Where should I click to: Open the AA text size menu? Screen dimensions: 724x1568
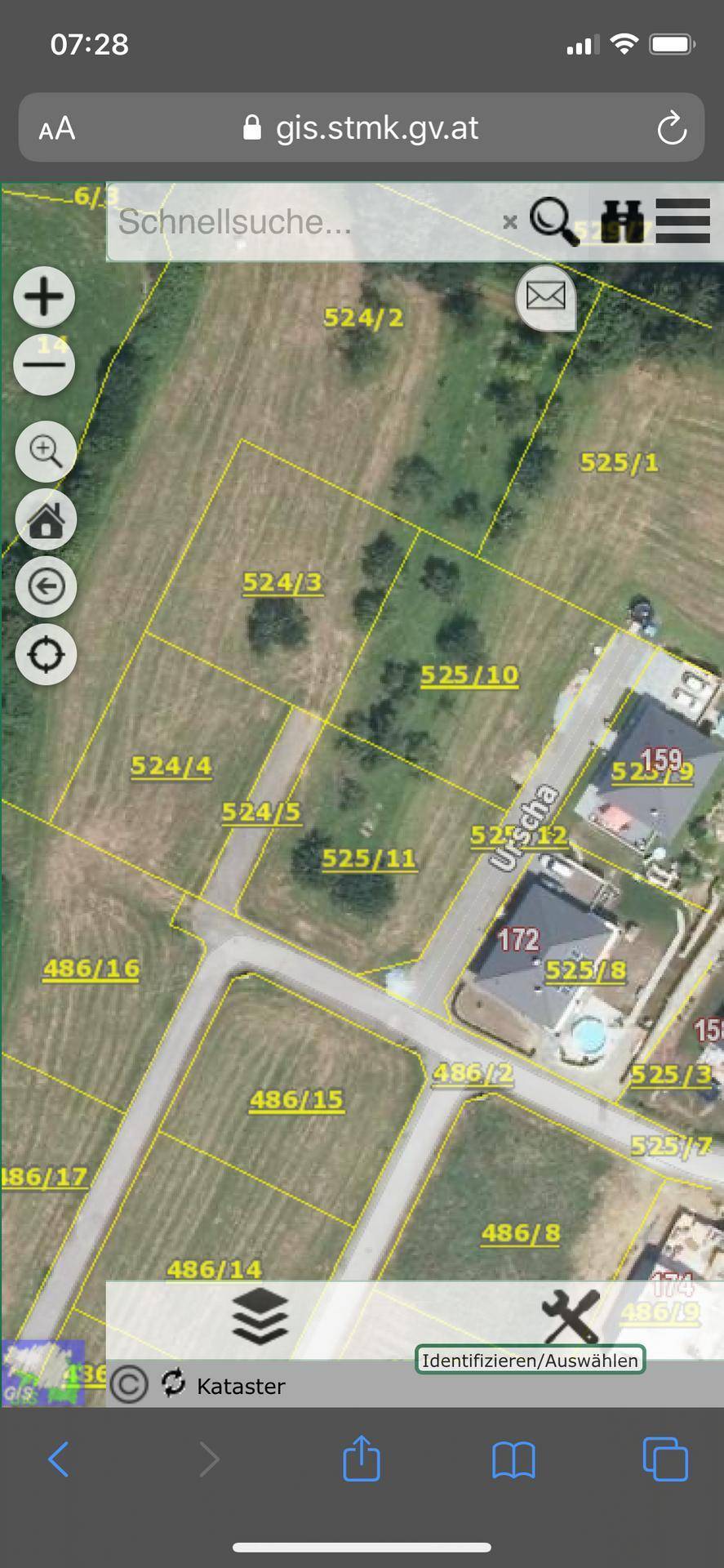(x=57, y=129)
